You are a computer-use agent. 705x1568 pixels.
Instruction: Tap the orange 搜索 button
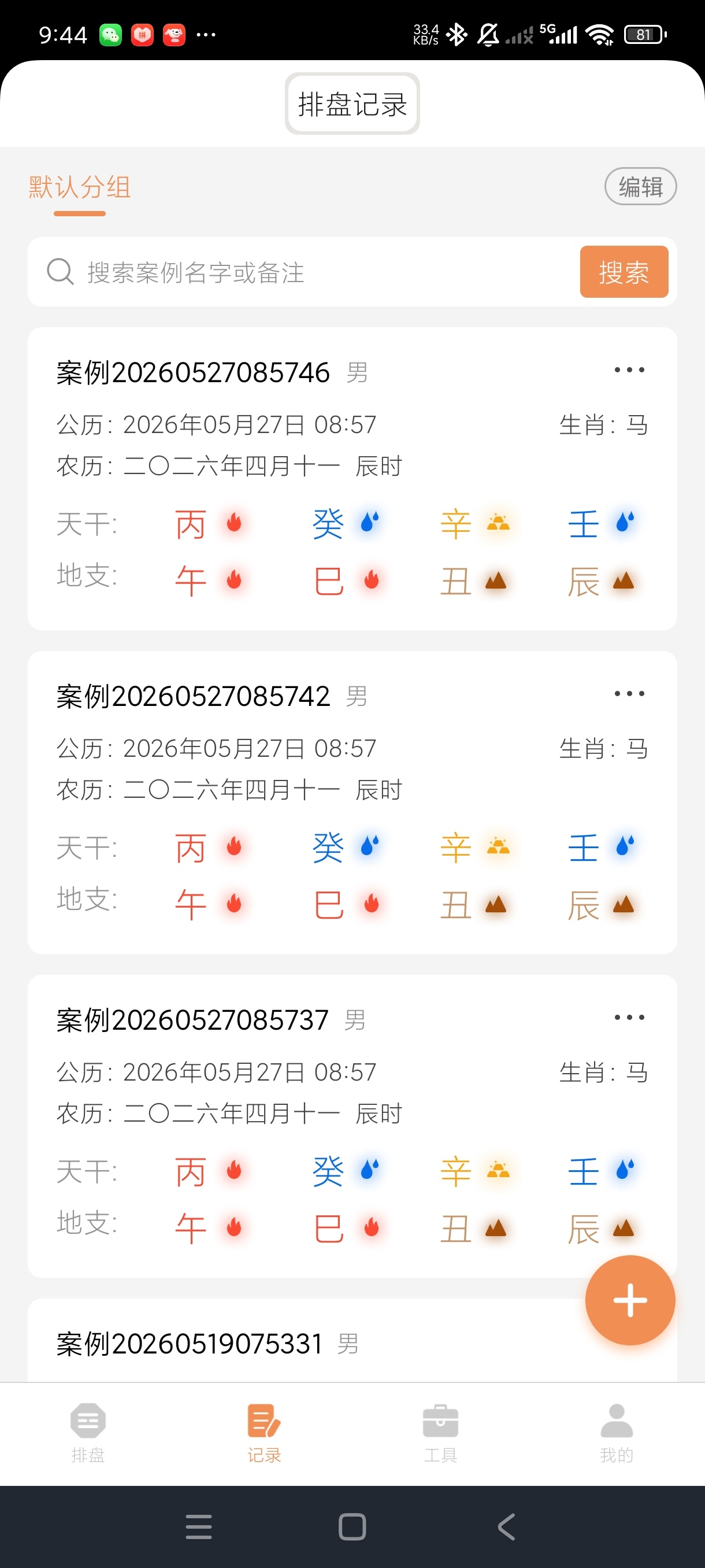point(624,272)
